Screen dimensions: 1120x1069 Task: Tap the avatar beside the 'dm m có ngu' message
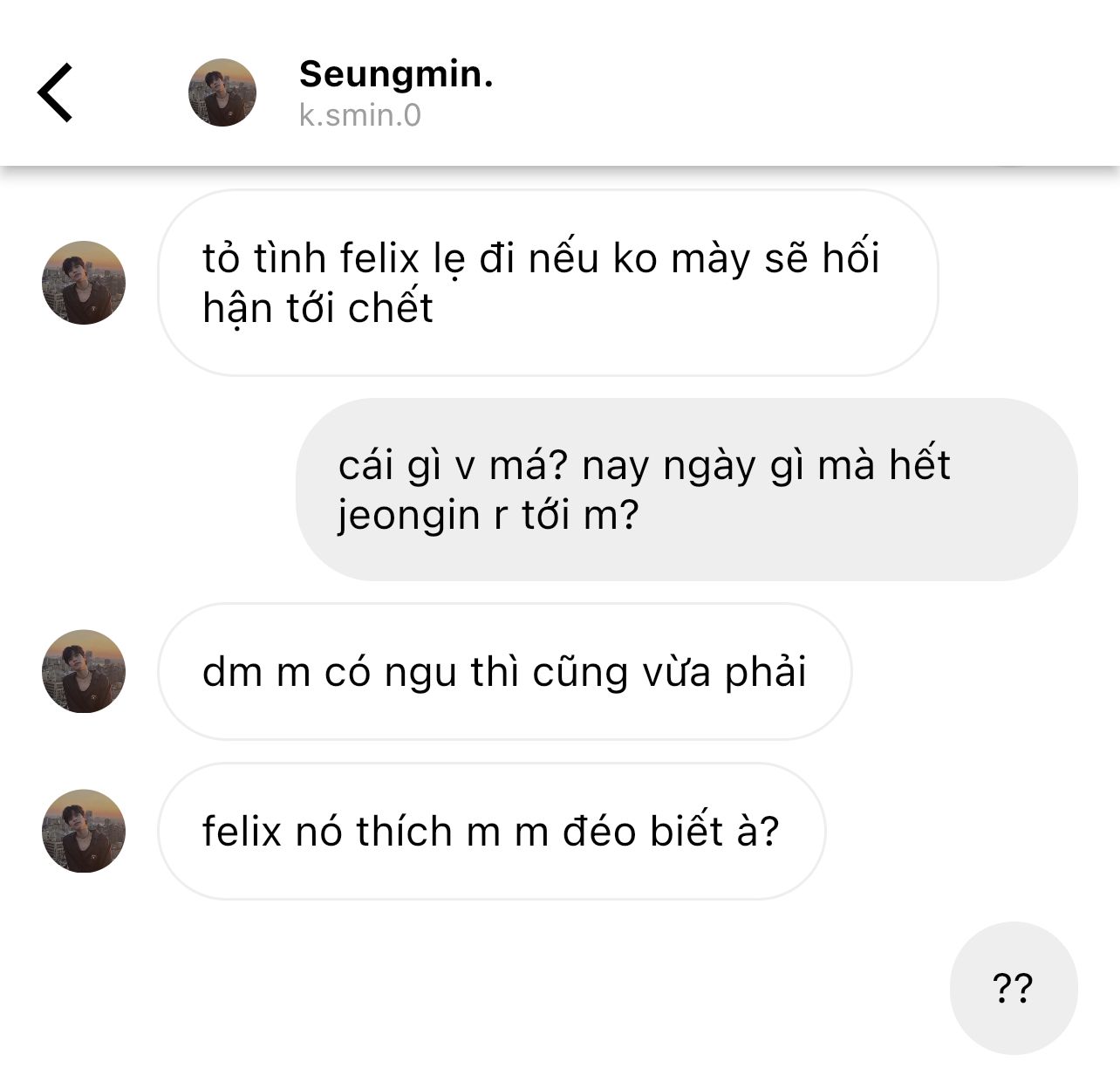click(x=84, y=671)
